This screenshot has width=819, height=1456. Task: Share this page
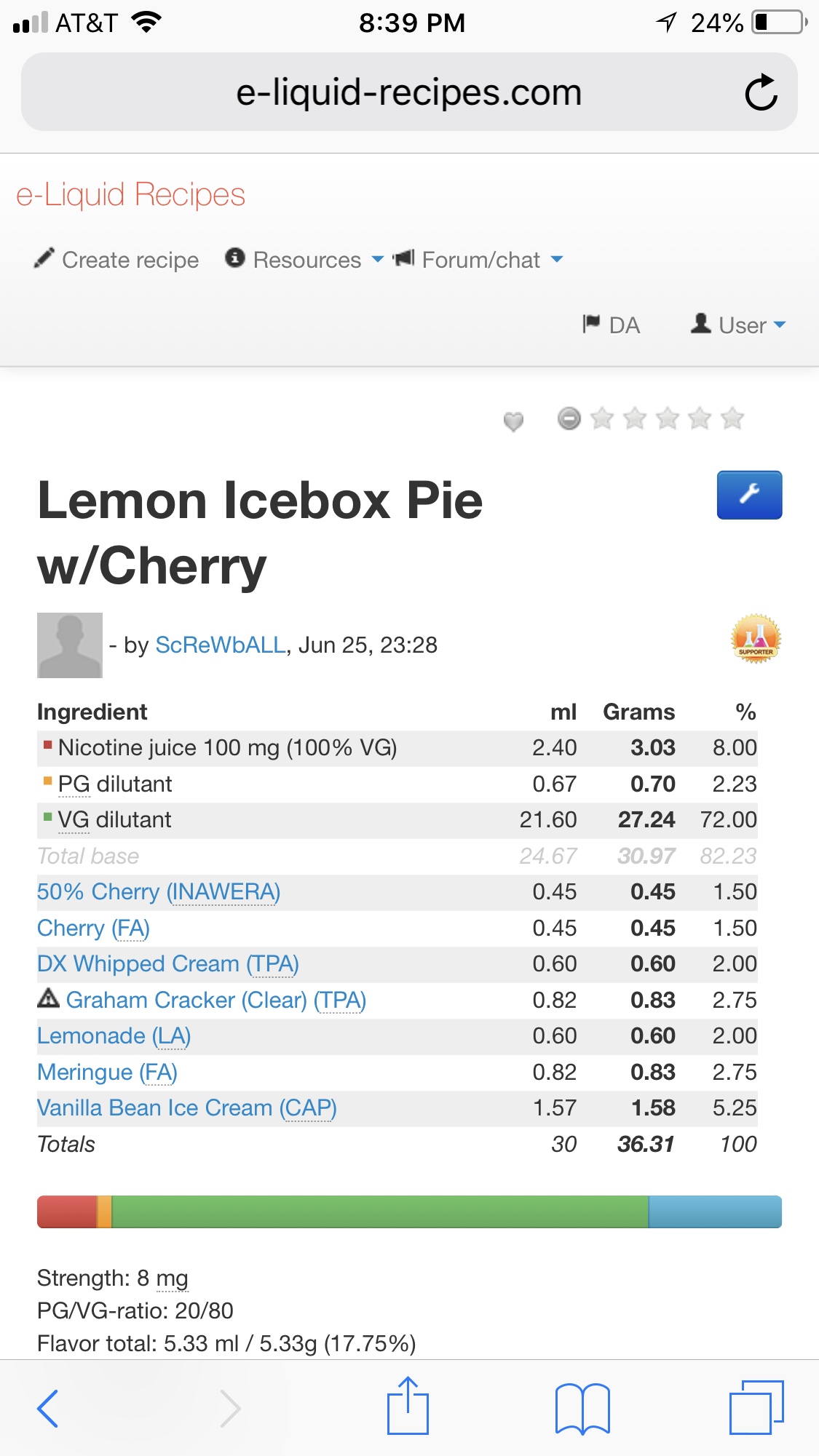(x=408, y=1407)
